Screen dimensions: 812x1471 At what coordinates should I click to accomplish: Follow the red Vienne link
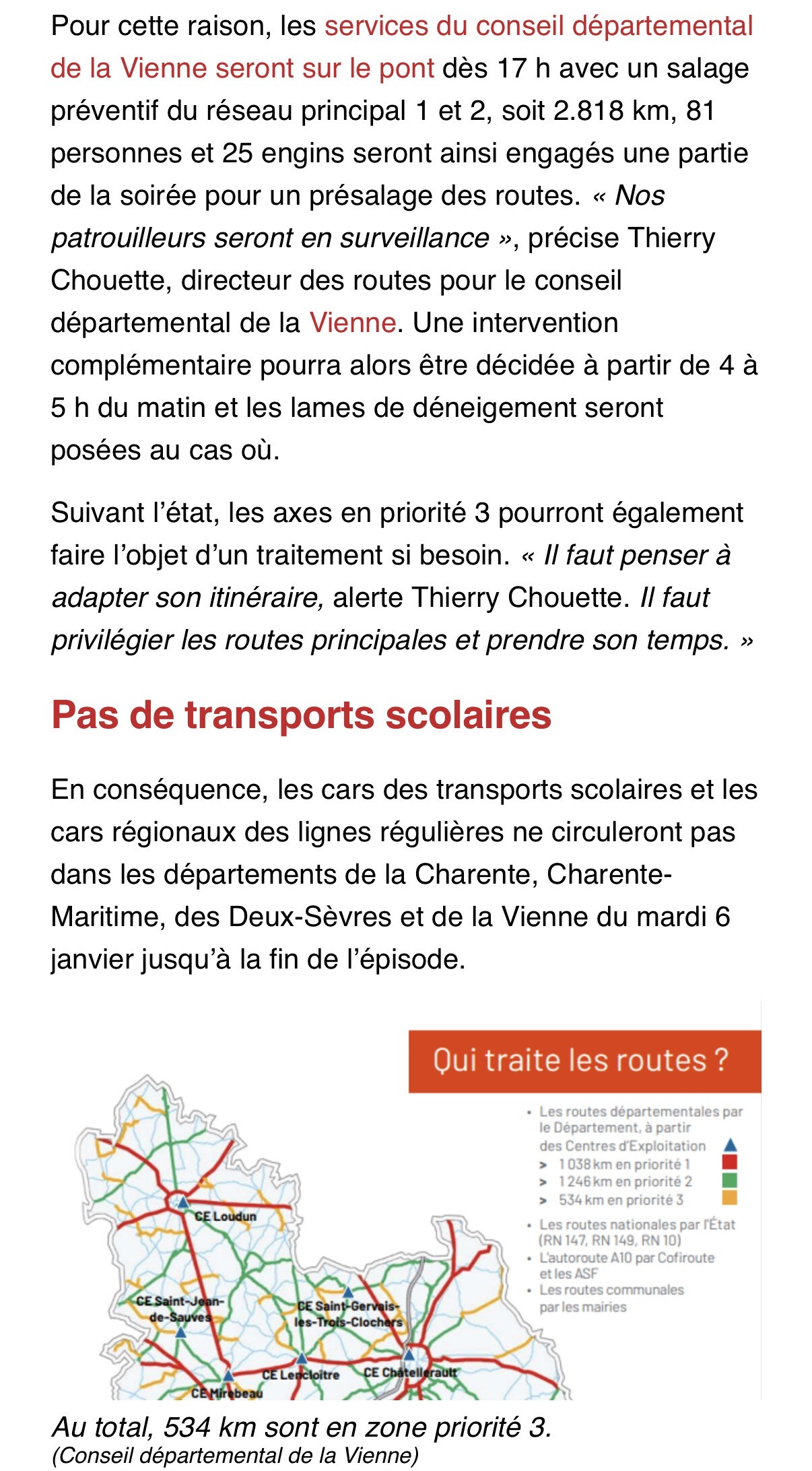click(352, 323)
